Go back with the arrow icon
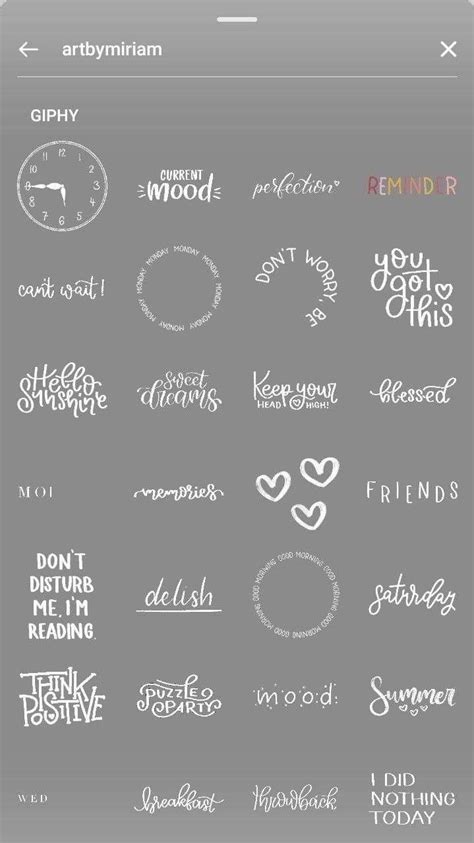 coord(28,50)
